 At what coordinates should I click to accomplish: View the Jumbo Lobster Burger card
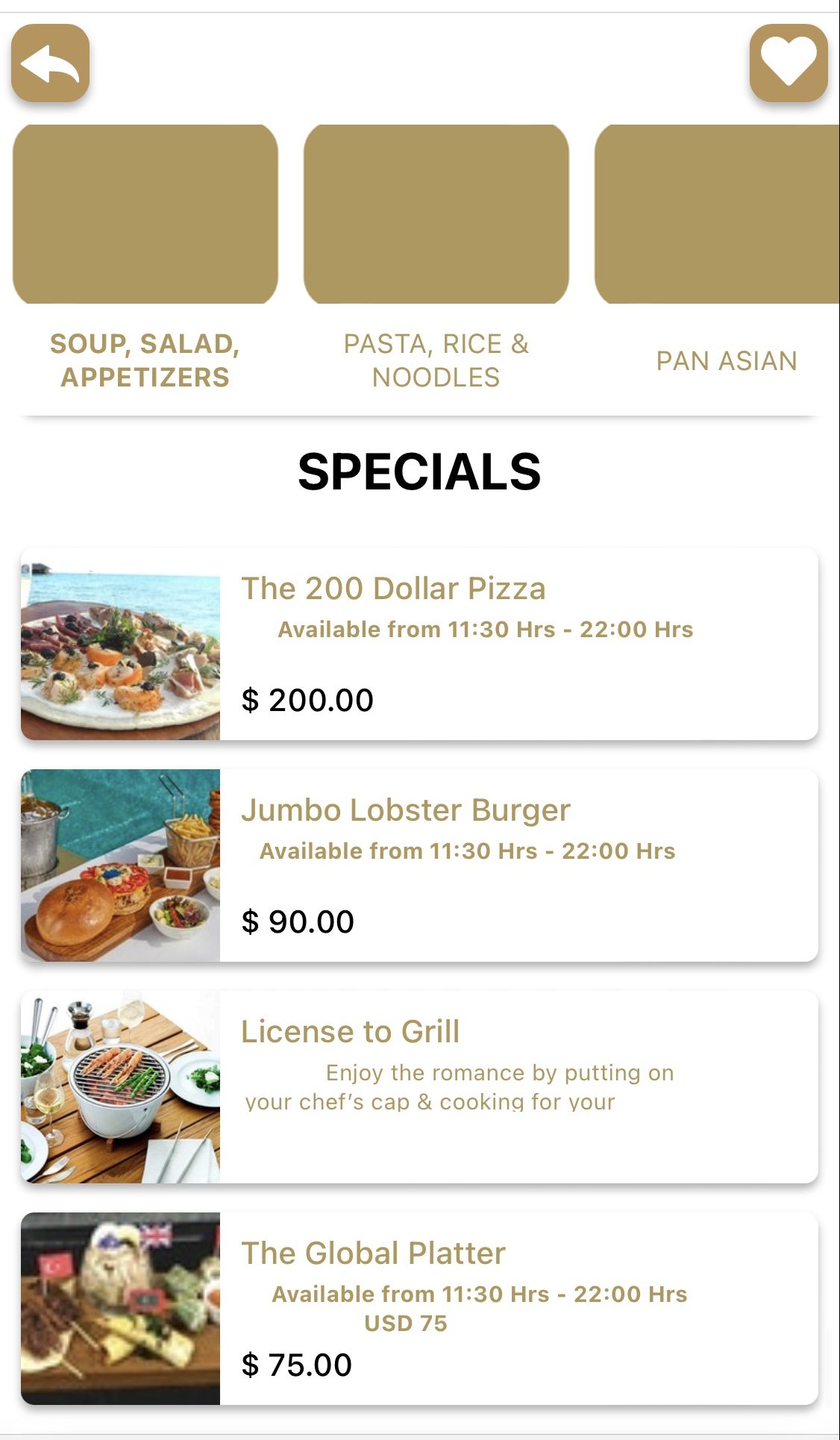tap(419, 865)
